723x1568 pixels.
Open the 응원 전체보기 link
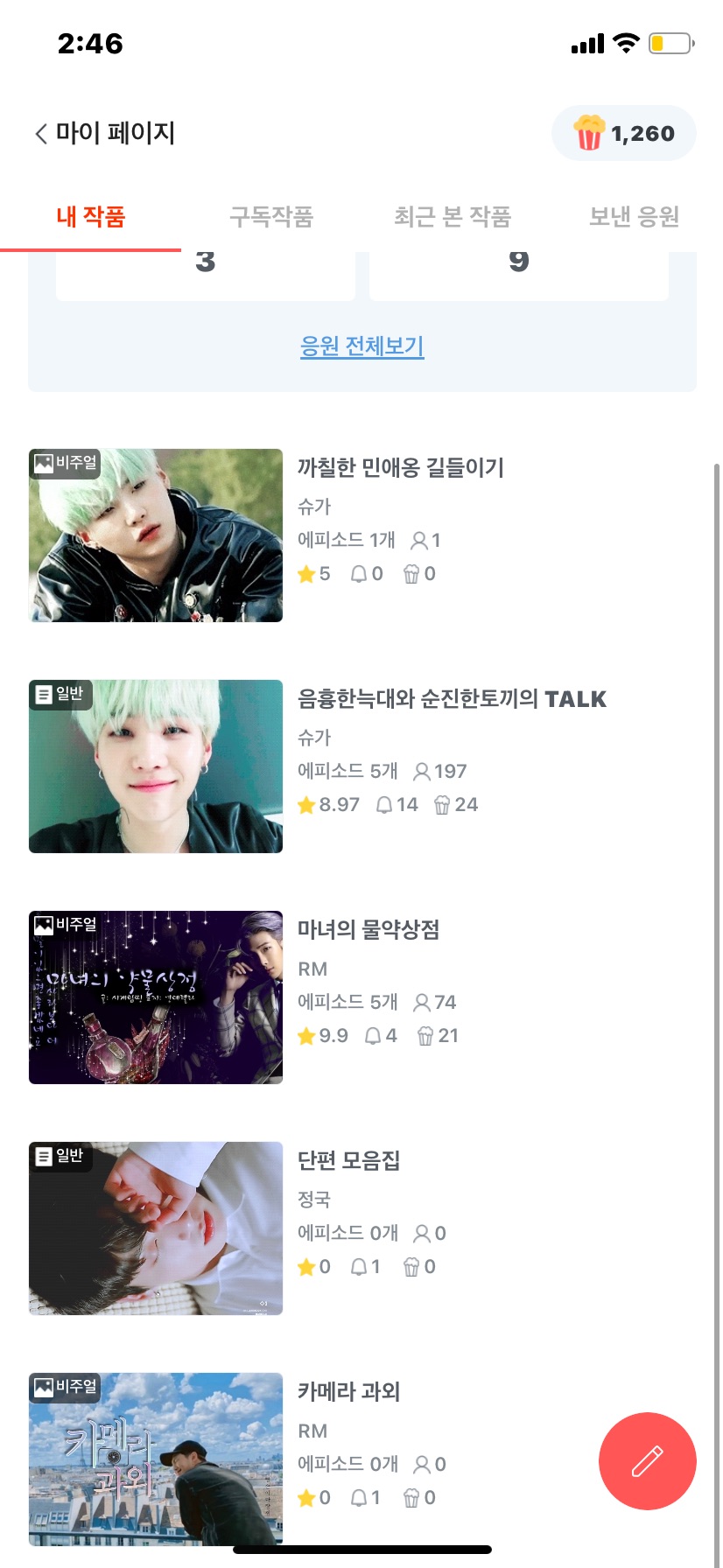(x=361, y=346)
